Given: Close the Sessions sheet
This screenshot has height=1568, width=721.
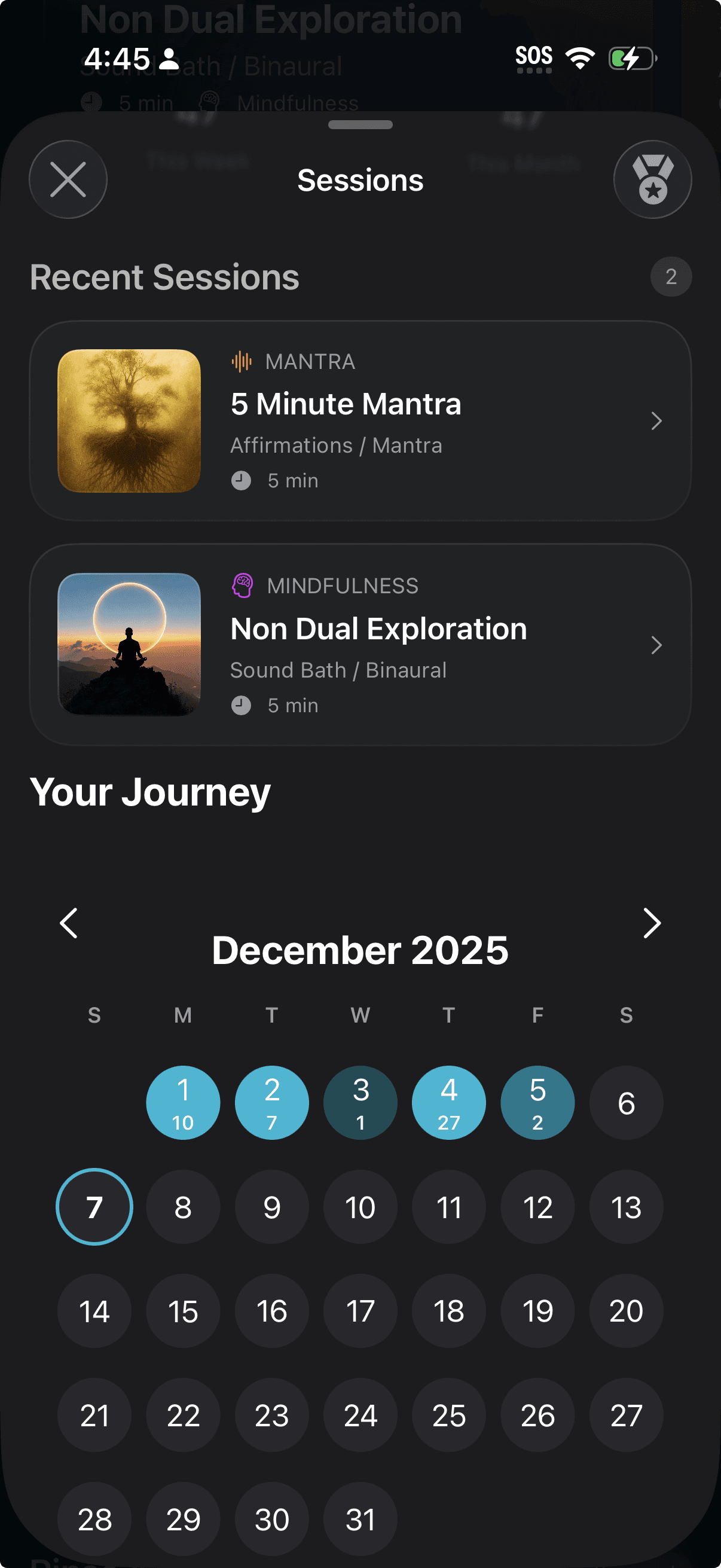Looking at the screenshot, I should [x=68, y=179].
